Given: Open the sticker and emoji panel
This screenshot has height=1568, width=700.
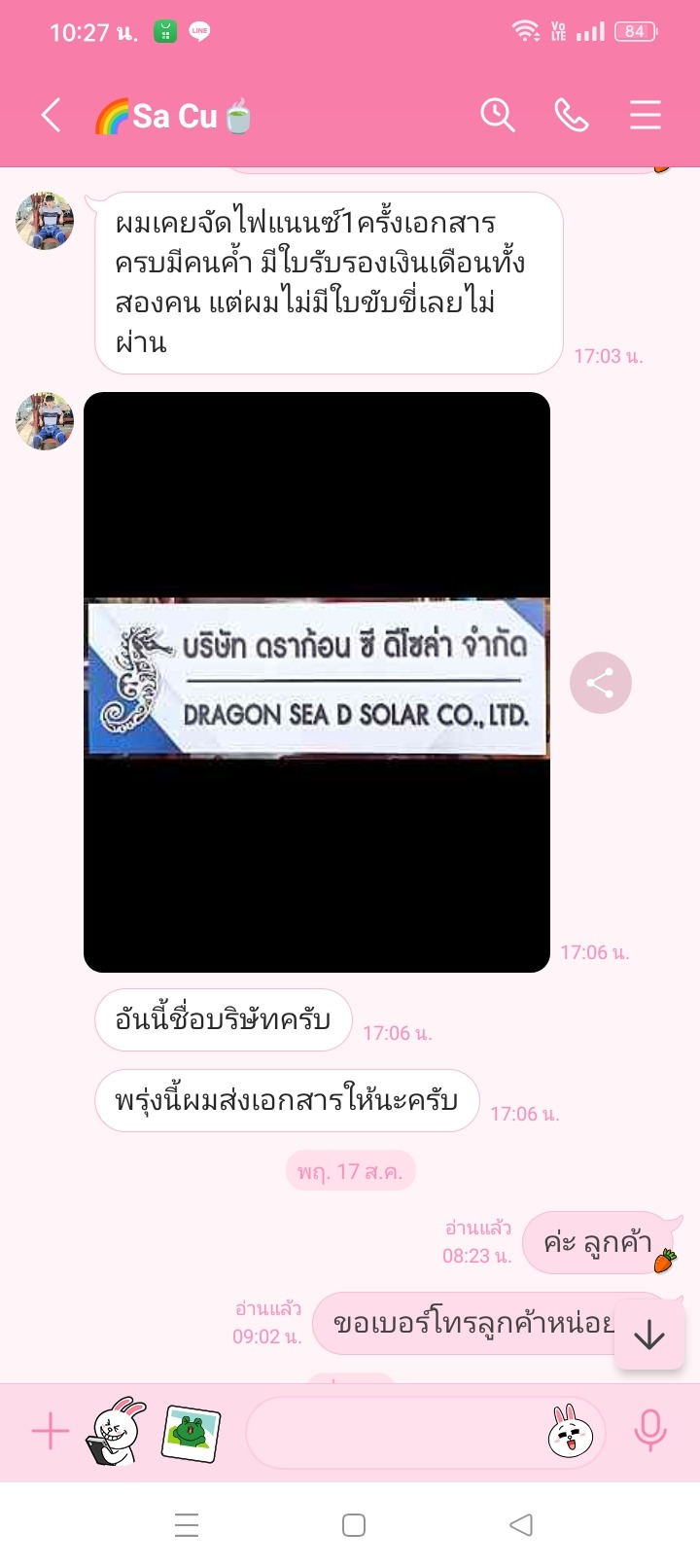Looking at the screenshot, I should pos(571,1432).
